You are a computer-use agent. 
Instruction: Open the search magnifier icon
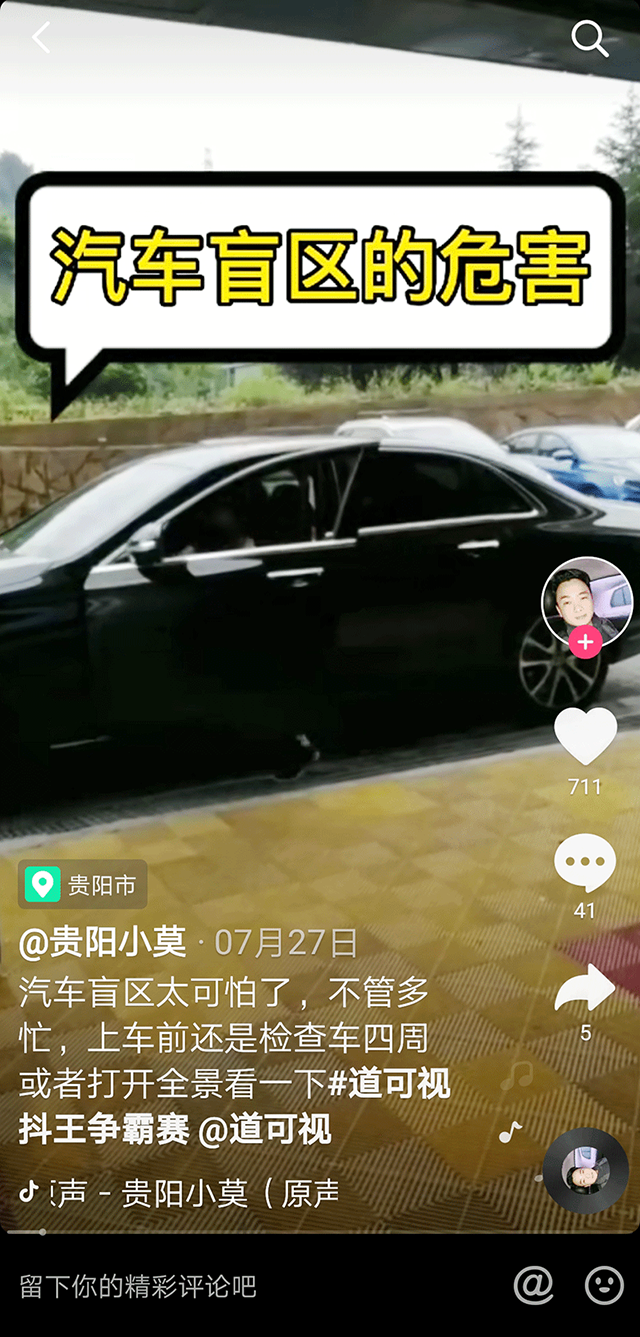589,39
